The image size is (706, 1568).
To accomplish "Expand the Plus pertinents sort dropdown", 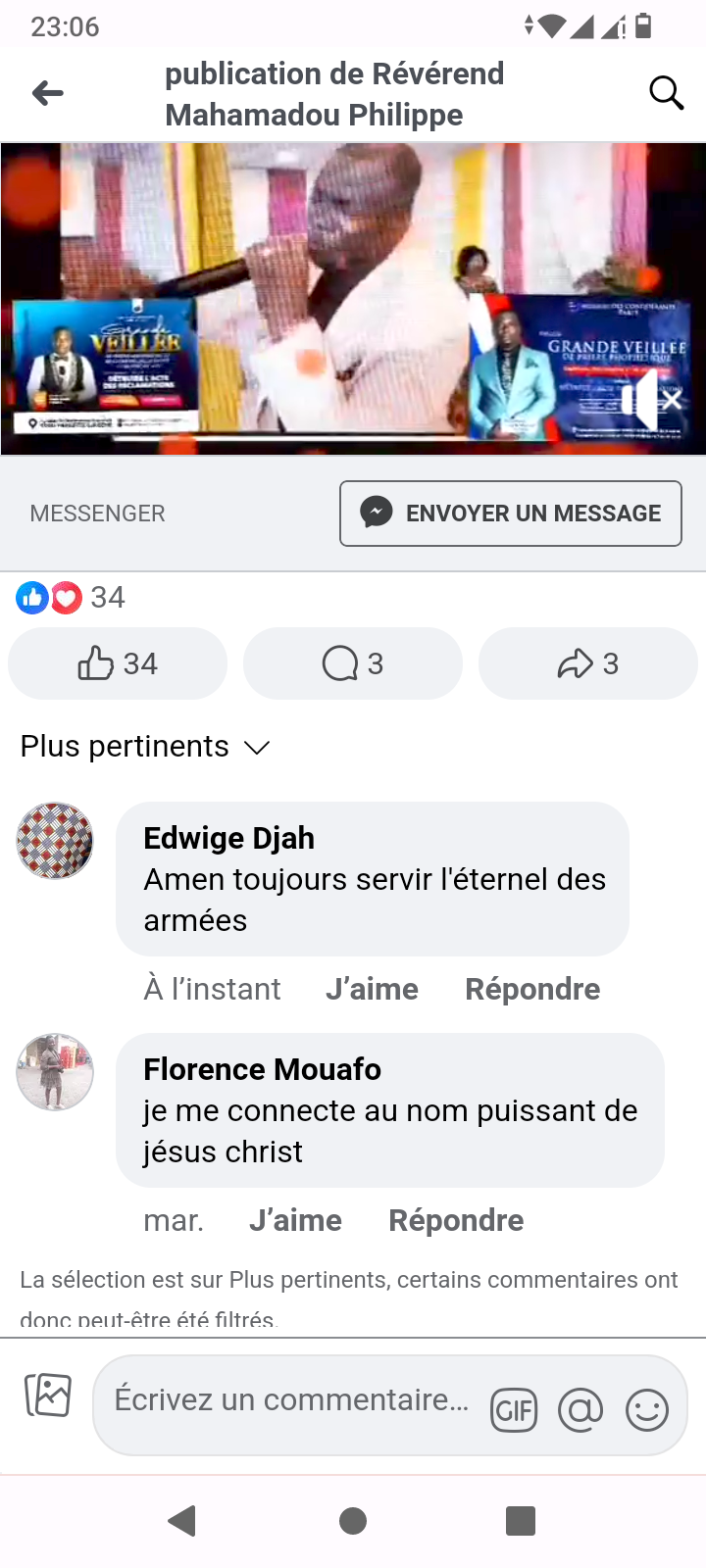I will (145, 747).
